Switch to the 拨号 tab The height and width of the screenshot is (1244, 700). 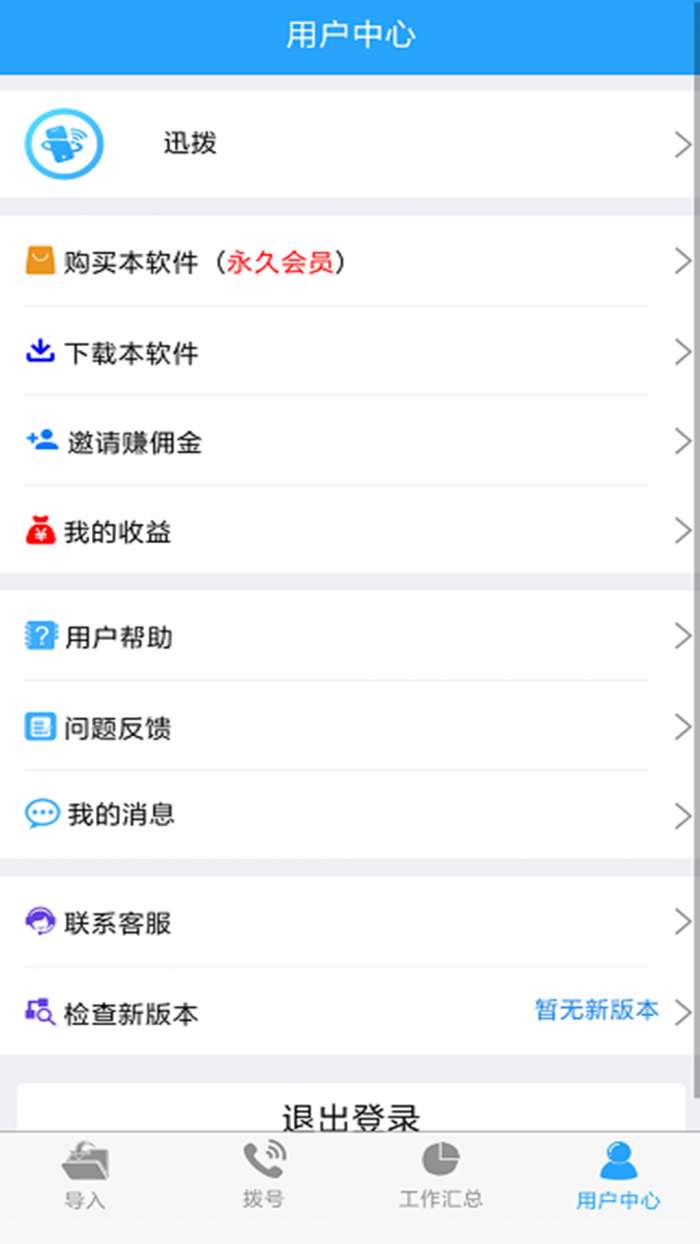click(x=263, y=1177)
